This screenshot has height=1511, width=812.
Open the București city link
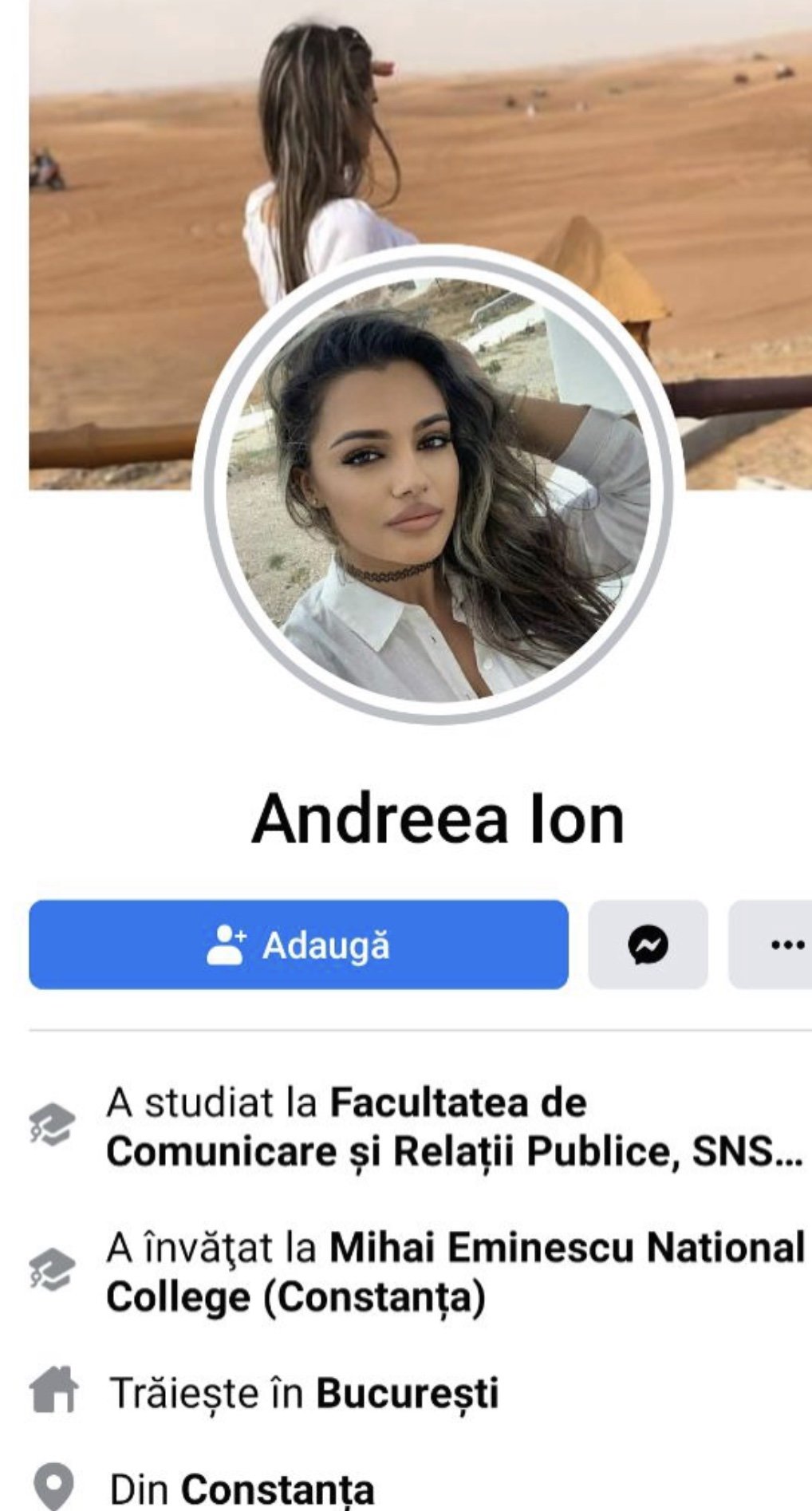click(408, 1393)
